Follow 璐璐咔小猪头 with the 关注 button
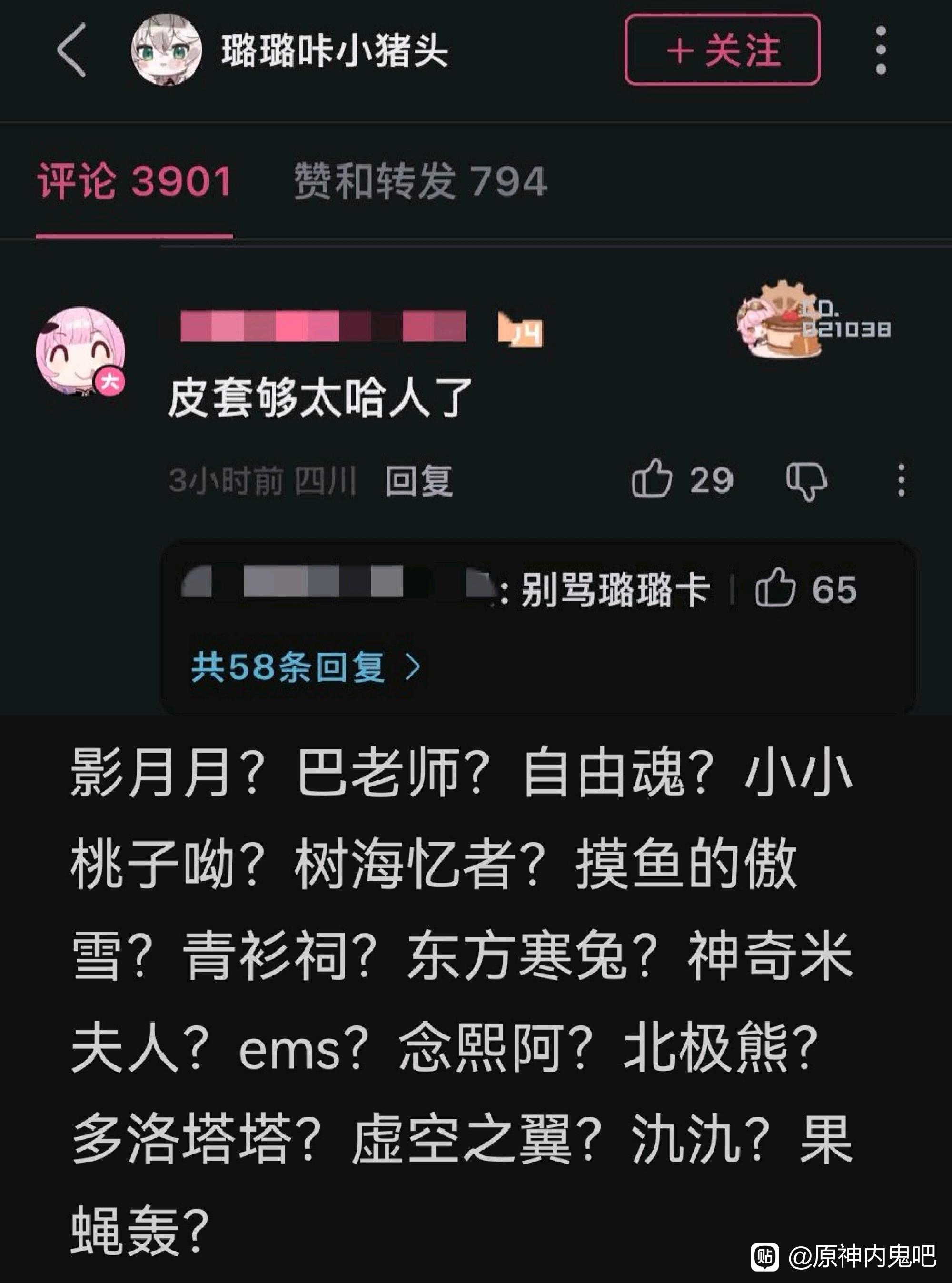Viewport: 952px width, 1283px height. tap(722, 50)
